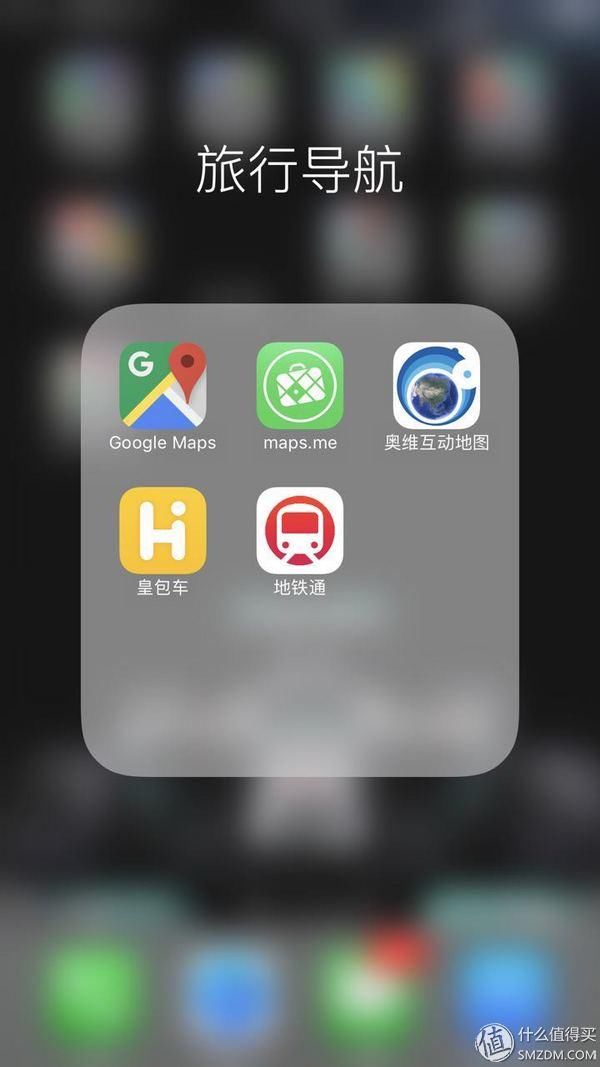Open the Google Maps app
The width and height of the screenshot is (600, 1067).
point(163,386)
